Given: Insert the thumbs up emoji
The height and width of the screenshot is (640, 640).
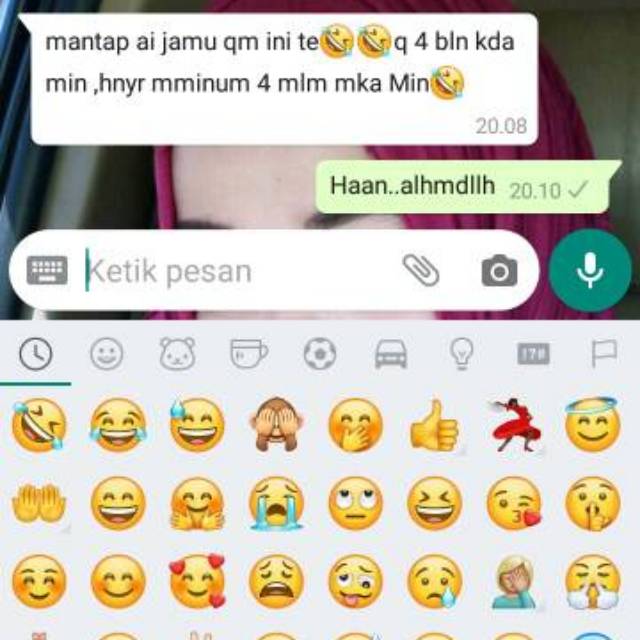Looking at the screenshot, I should click(x=434, y=425).
